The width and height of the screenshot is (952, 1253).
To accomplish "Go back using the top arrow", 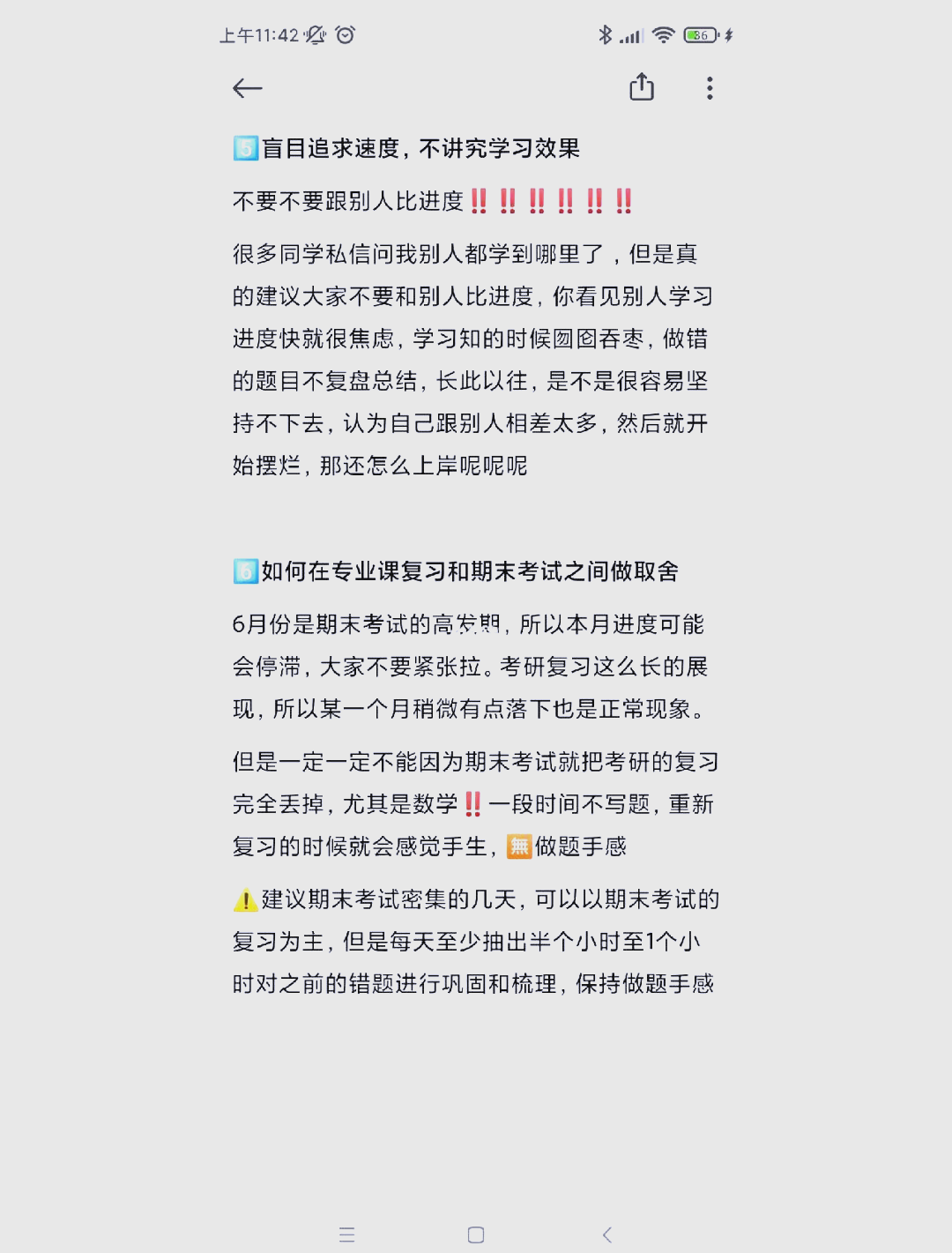I will pos(248,88).
